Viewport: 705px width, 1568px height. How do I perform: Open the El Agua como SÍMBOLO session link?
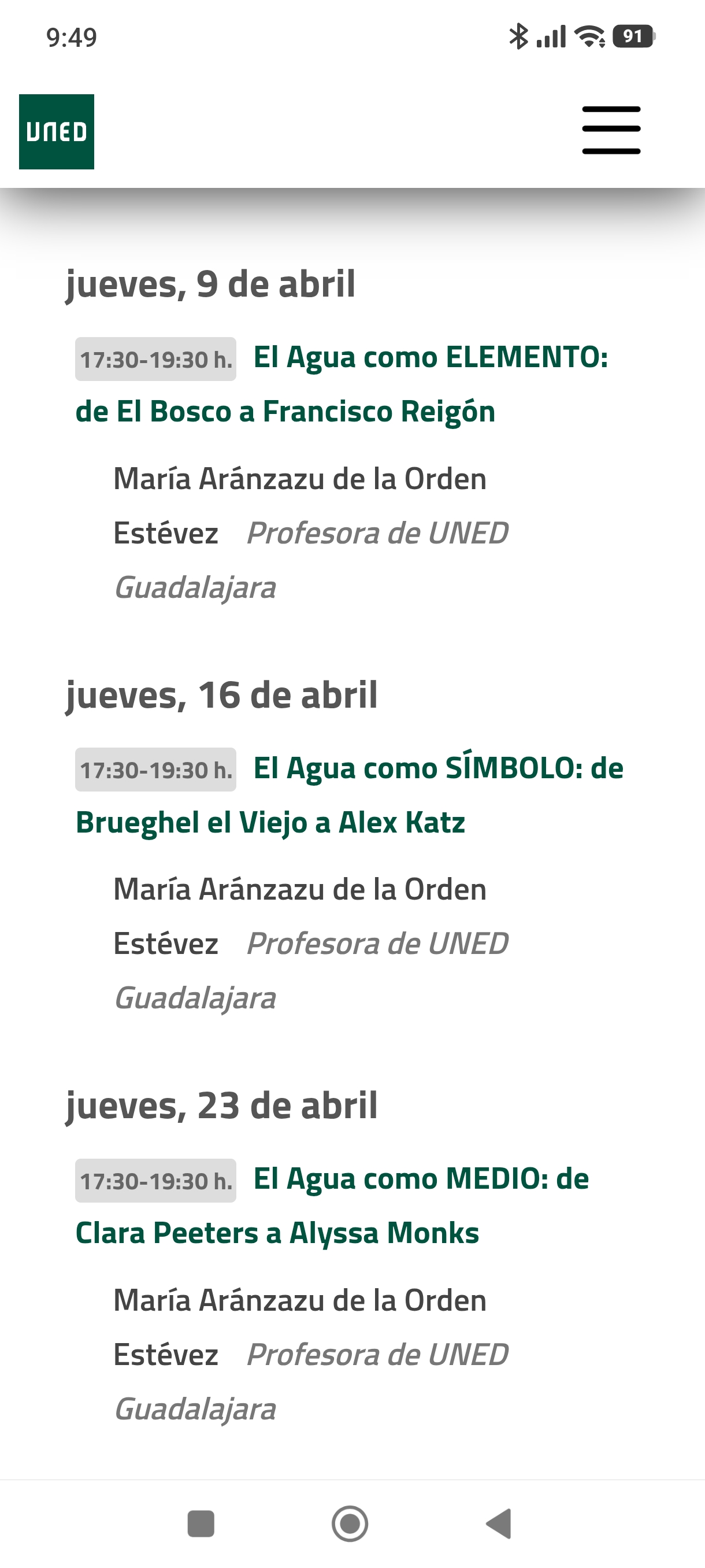pos(437,768)
